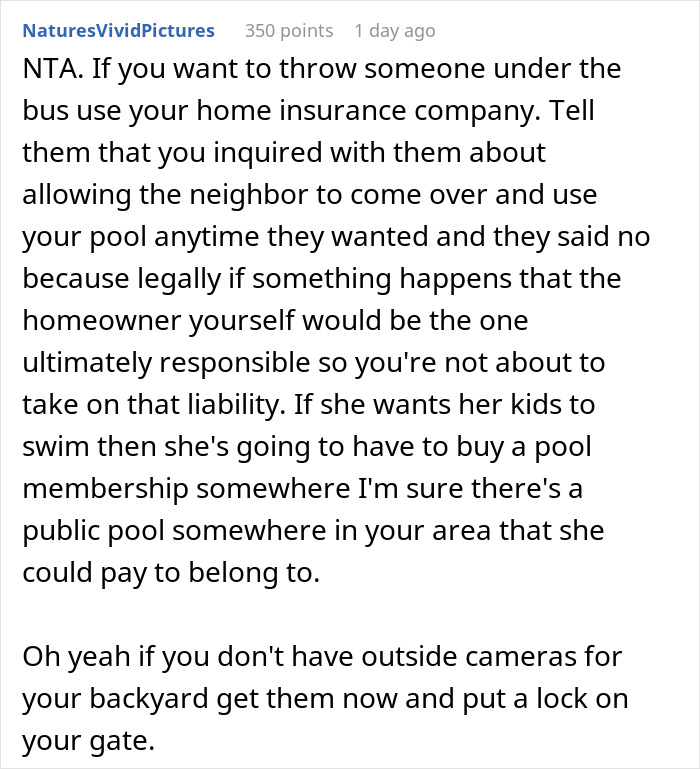Open NaturesVividPictures user profile

pyautogui.click(x=117, y=31)
